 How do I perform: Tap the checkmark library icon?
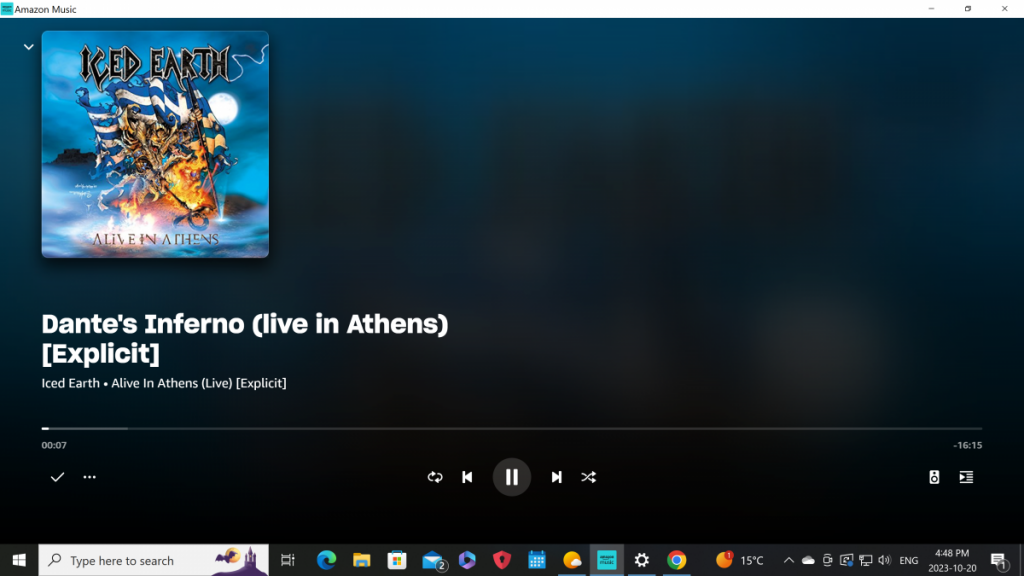[x=57, y=477]
